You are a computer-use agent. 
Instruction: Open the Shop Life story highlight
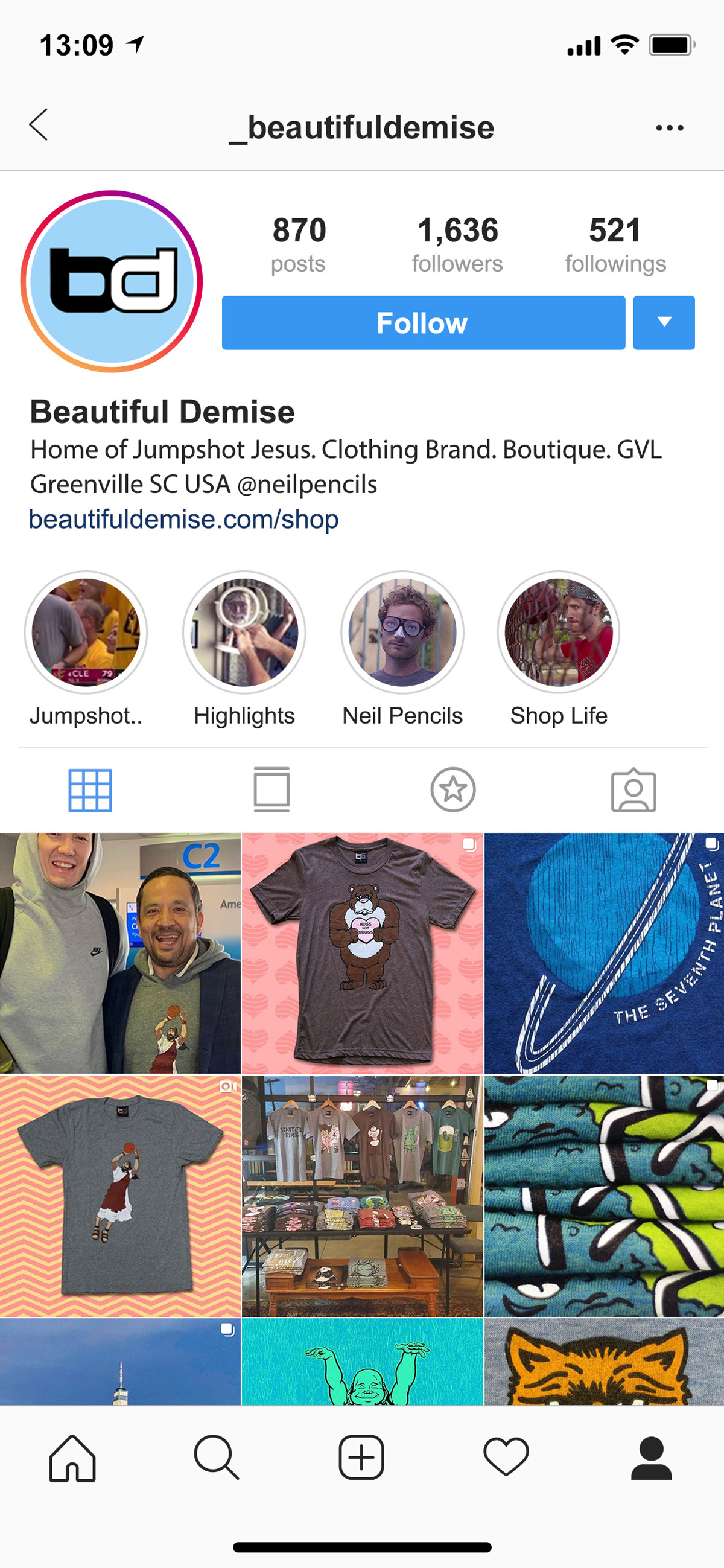(x=559, y=633)
